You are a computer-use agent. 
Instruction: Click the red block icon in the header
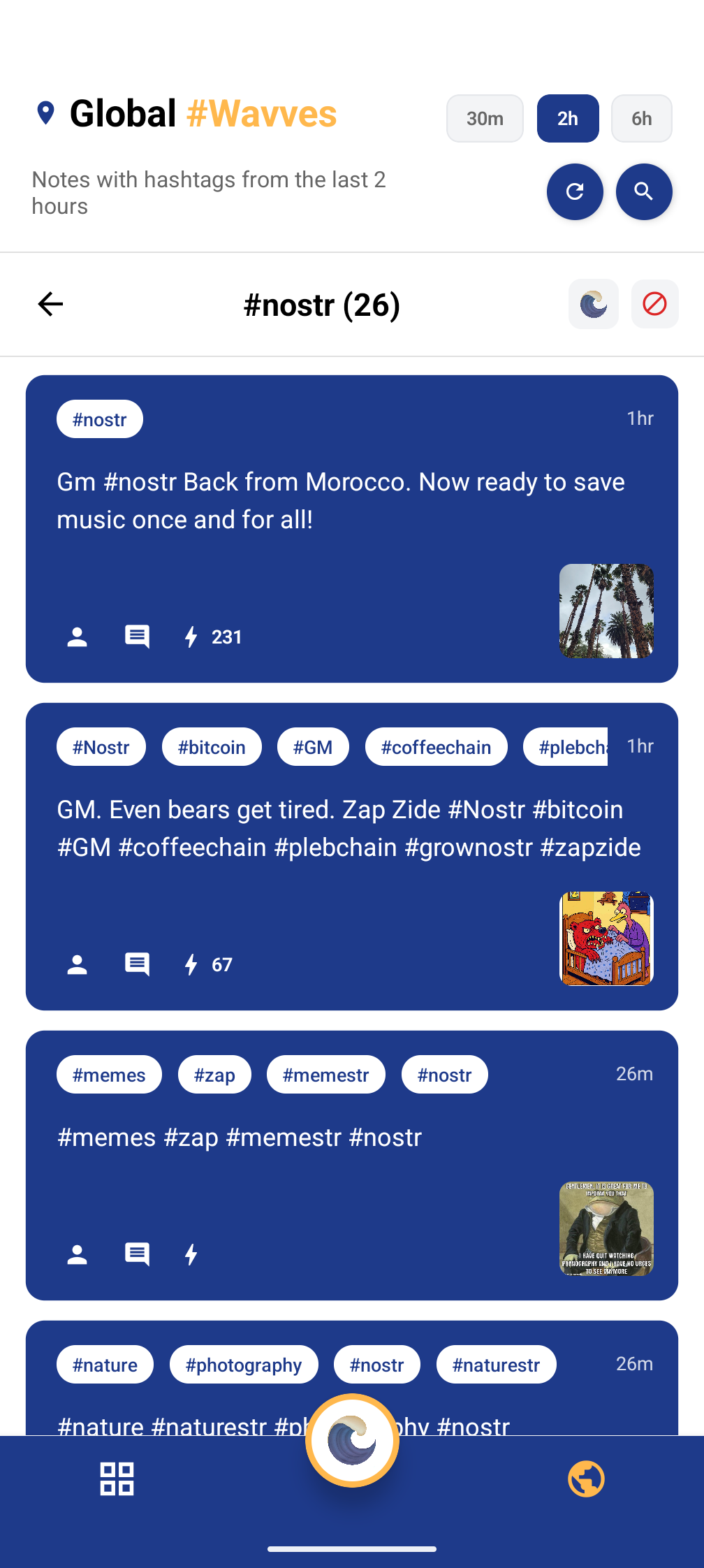coord(654,304)
